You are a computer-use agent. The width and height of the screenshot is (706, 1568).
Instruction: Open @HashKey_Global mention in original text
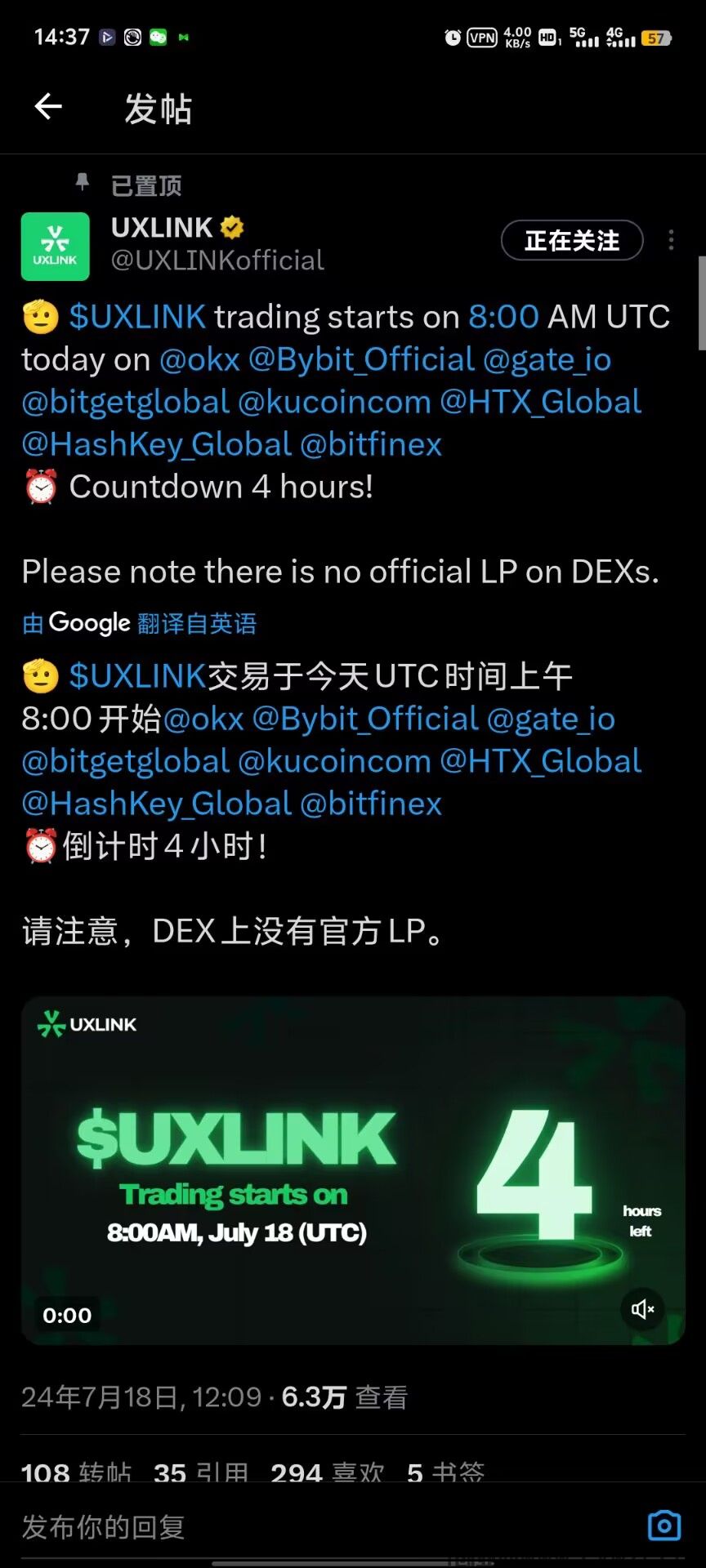pyautogui.click(x=156, y=444)
